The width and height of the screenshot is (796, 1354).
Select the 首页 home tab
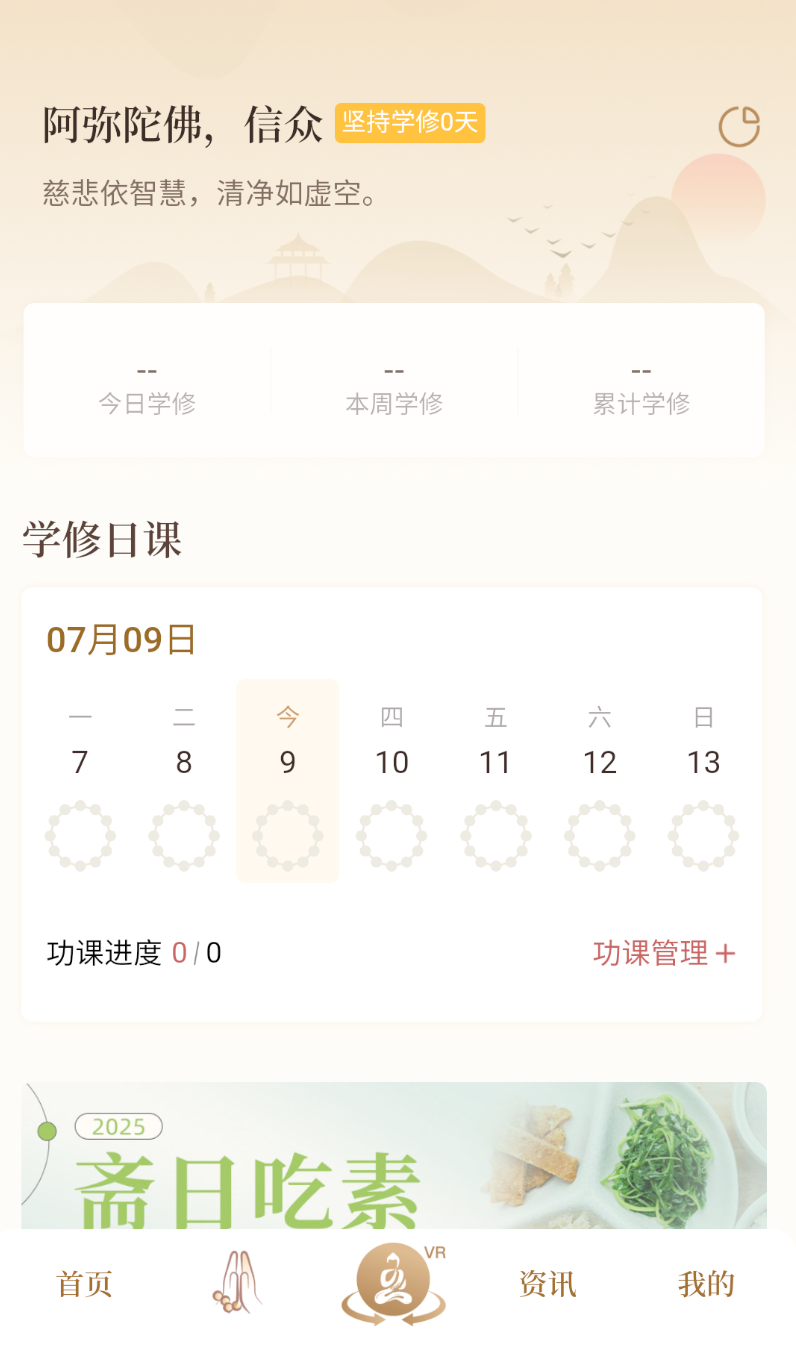pyautogui.click(x=84, y=1285)
